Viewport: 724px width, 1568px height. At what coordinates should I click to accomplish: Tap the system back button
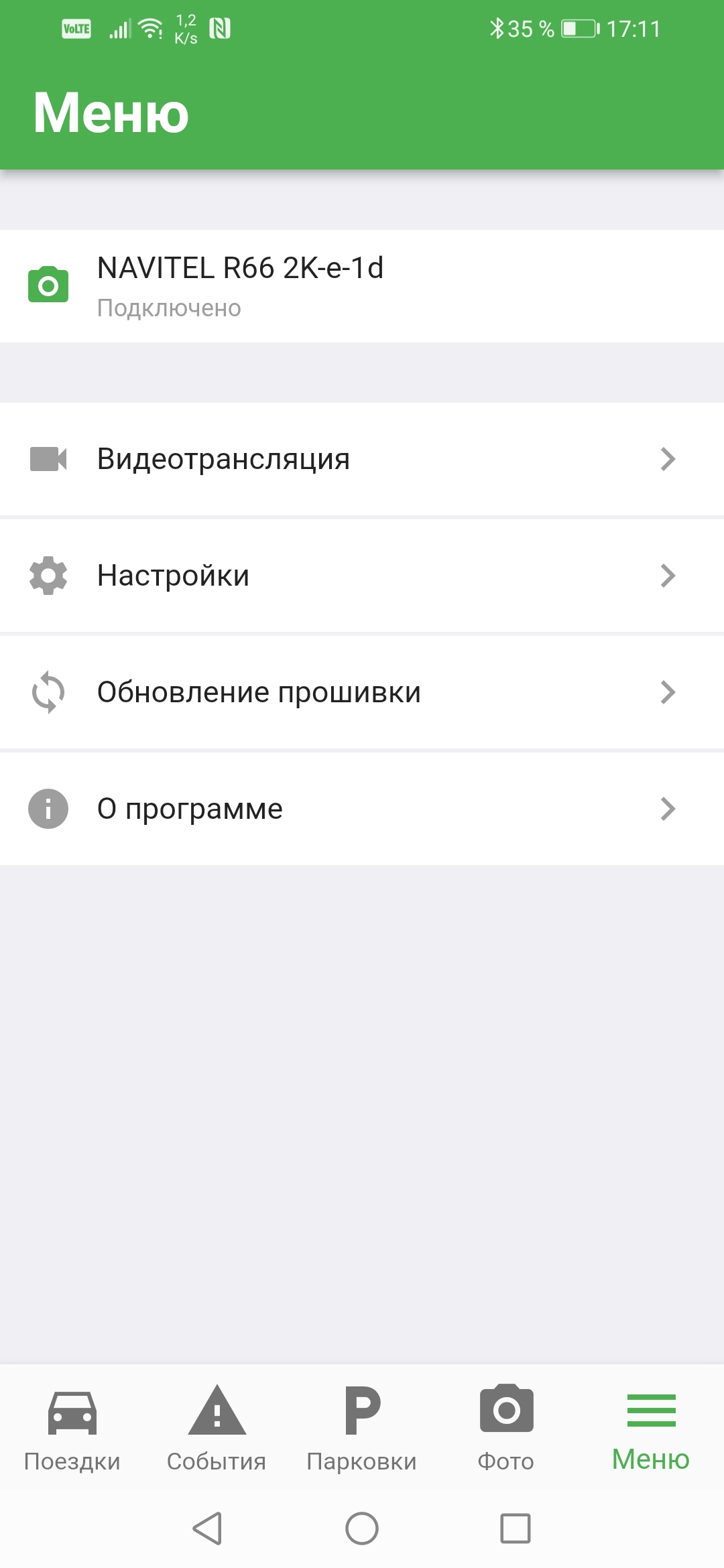coord(207,1528)
